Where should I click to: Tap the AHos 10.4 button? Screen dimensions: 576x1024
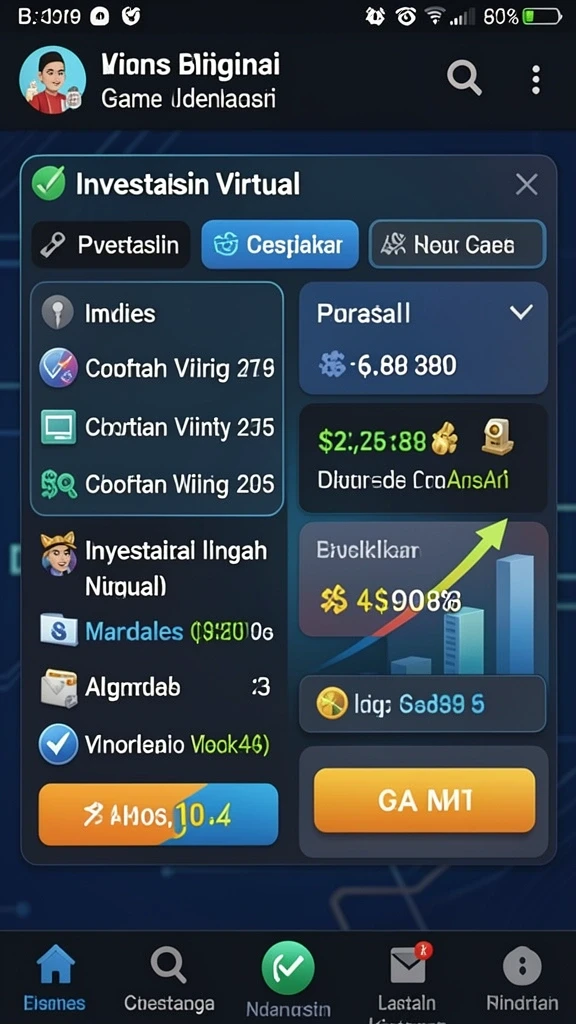(158, 815)
